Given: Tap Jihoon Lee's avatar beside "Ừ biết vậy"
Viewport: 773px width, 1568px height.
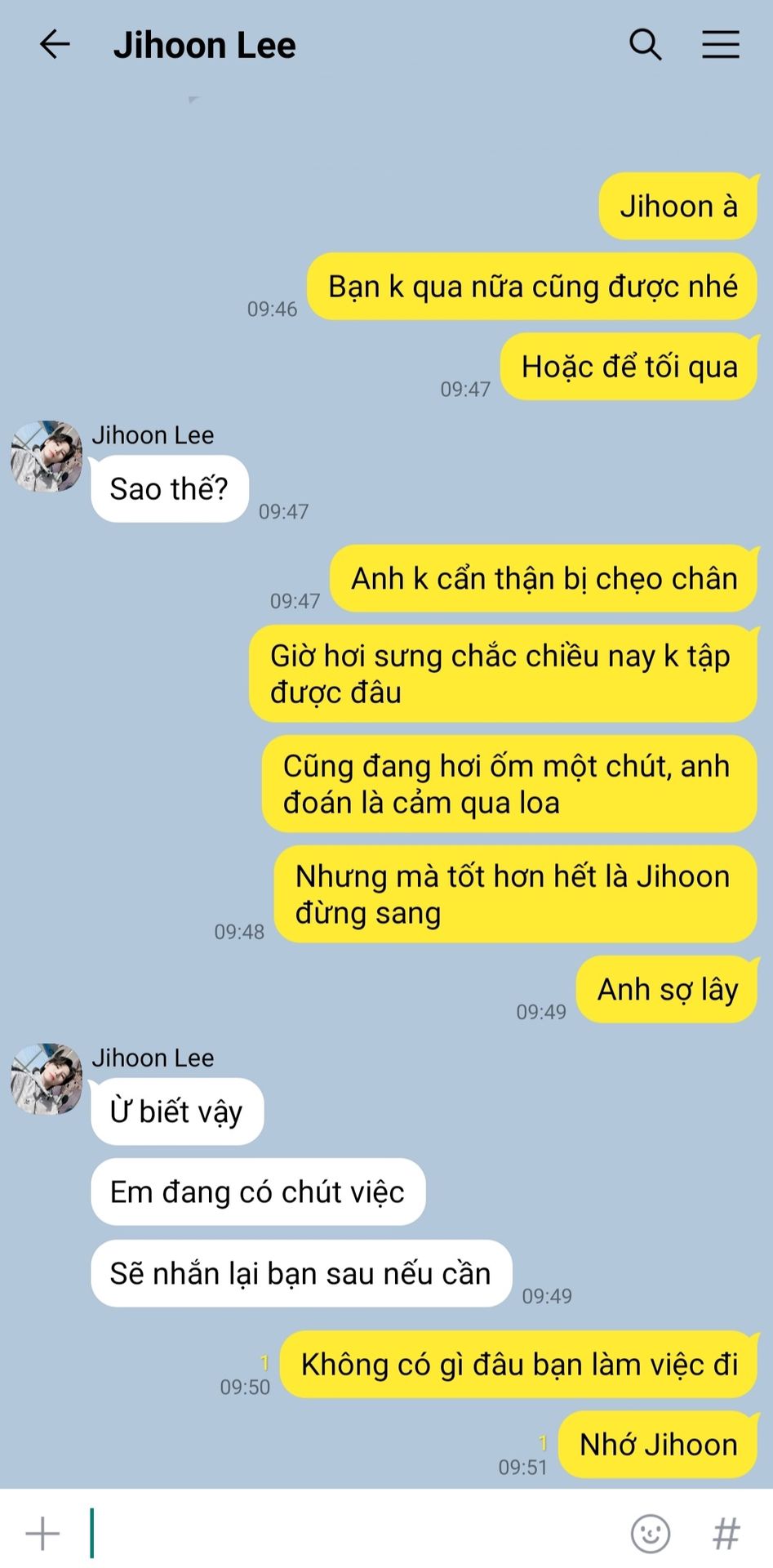Looking at the screenshot, I should point(47,1078).
